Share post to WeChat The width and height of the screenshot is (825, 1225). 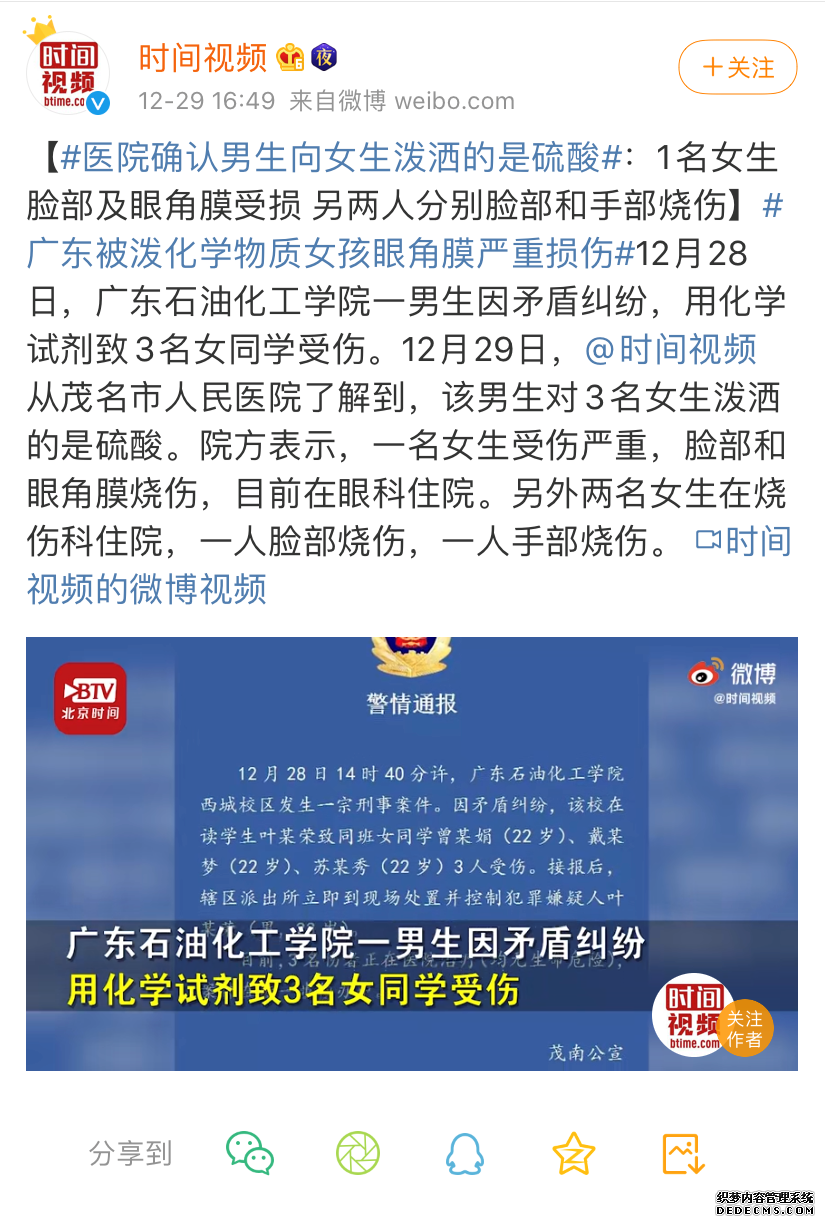(x=249, y=1153)
